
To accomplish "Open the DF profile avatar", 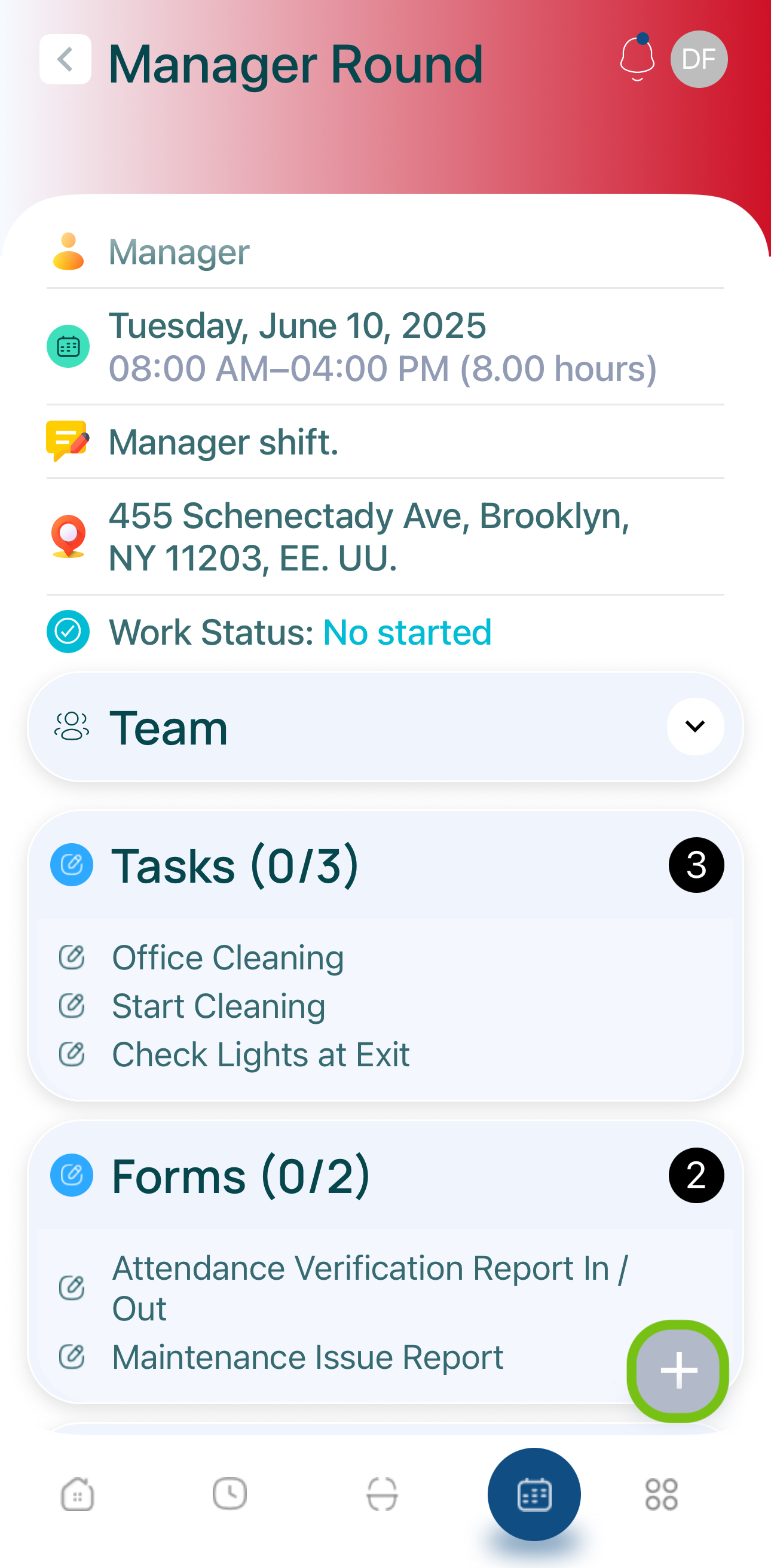I will [699, 59].
